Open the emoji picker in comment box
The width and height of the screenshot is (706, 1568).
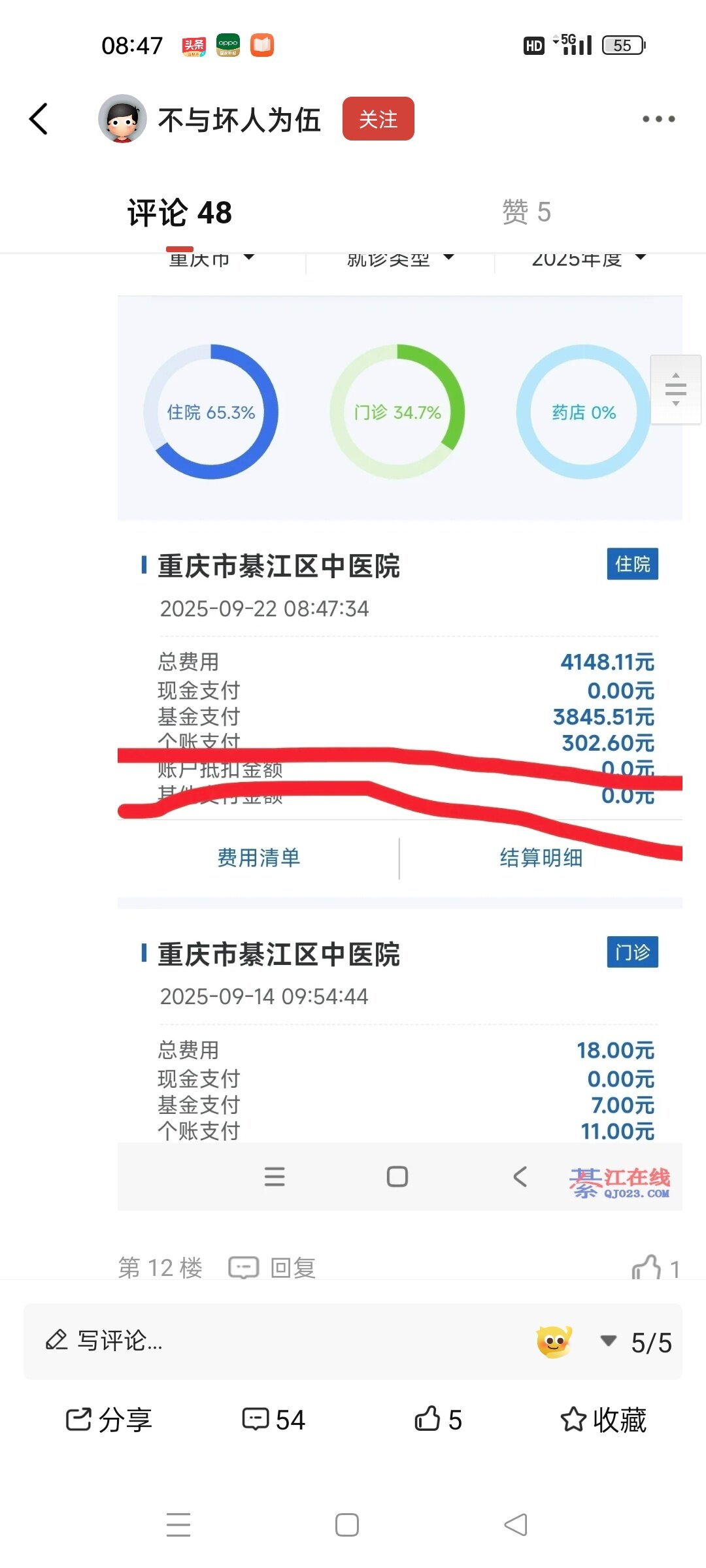point(554,1341)
